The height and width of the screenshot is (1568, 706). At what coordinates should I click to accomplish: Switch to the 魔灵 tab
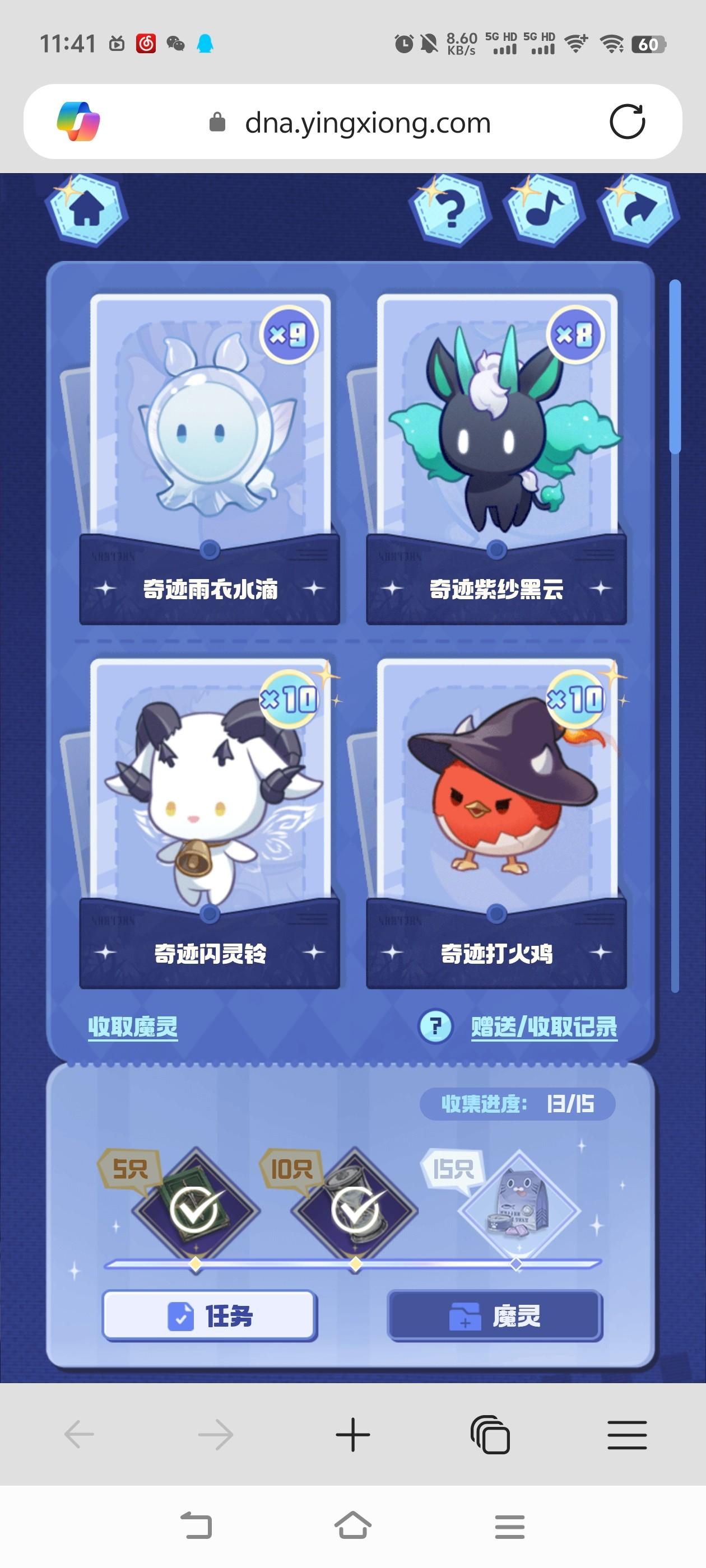click(x=495, y=1315)
